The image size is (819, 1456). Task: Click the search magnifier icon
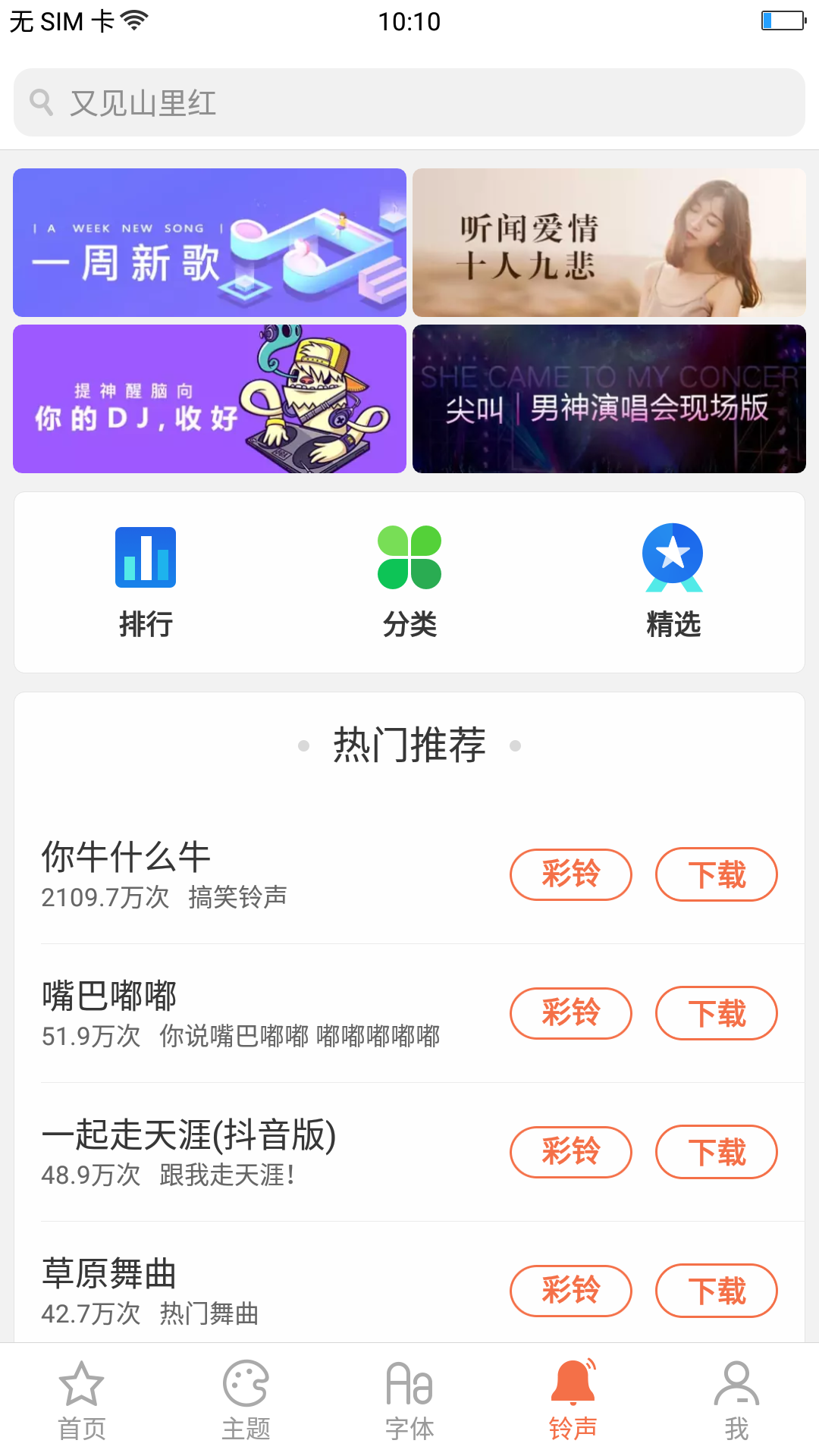click(x=42, y=102)
